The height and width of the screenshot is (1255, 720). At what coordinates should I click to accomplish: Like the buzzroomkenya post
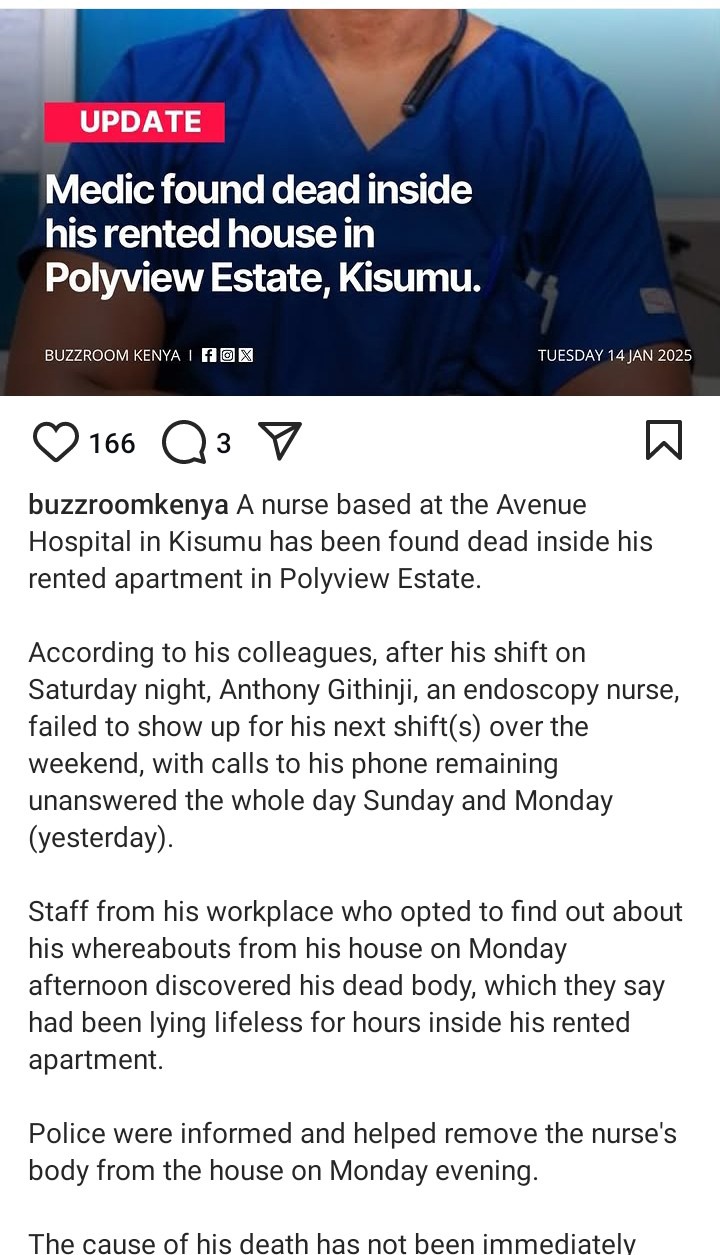click(55, 442)
